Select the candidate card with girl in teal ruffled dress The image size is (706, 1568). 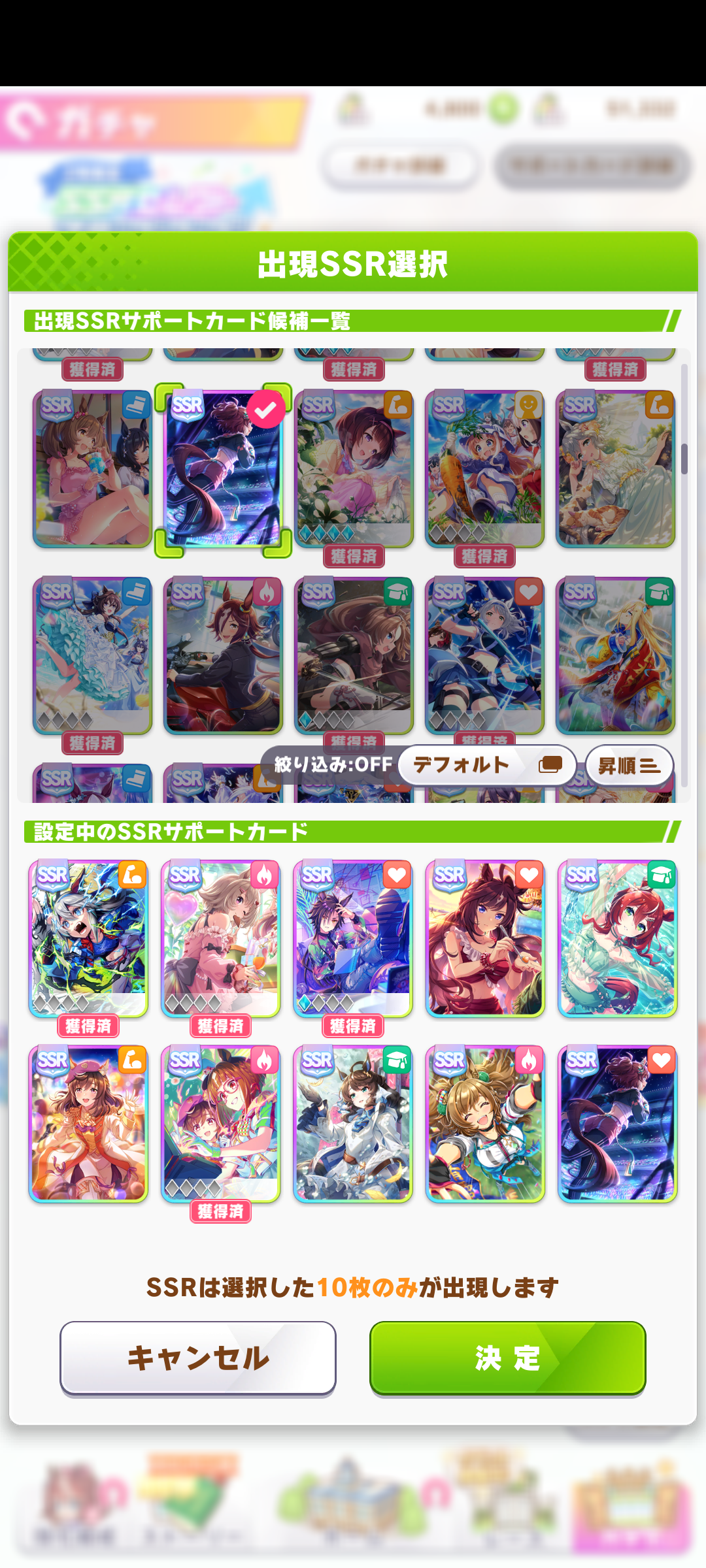(x=92, y=655)
